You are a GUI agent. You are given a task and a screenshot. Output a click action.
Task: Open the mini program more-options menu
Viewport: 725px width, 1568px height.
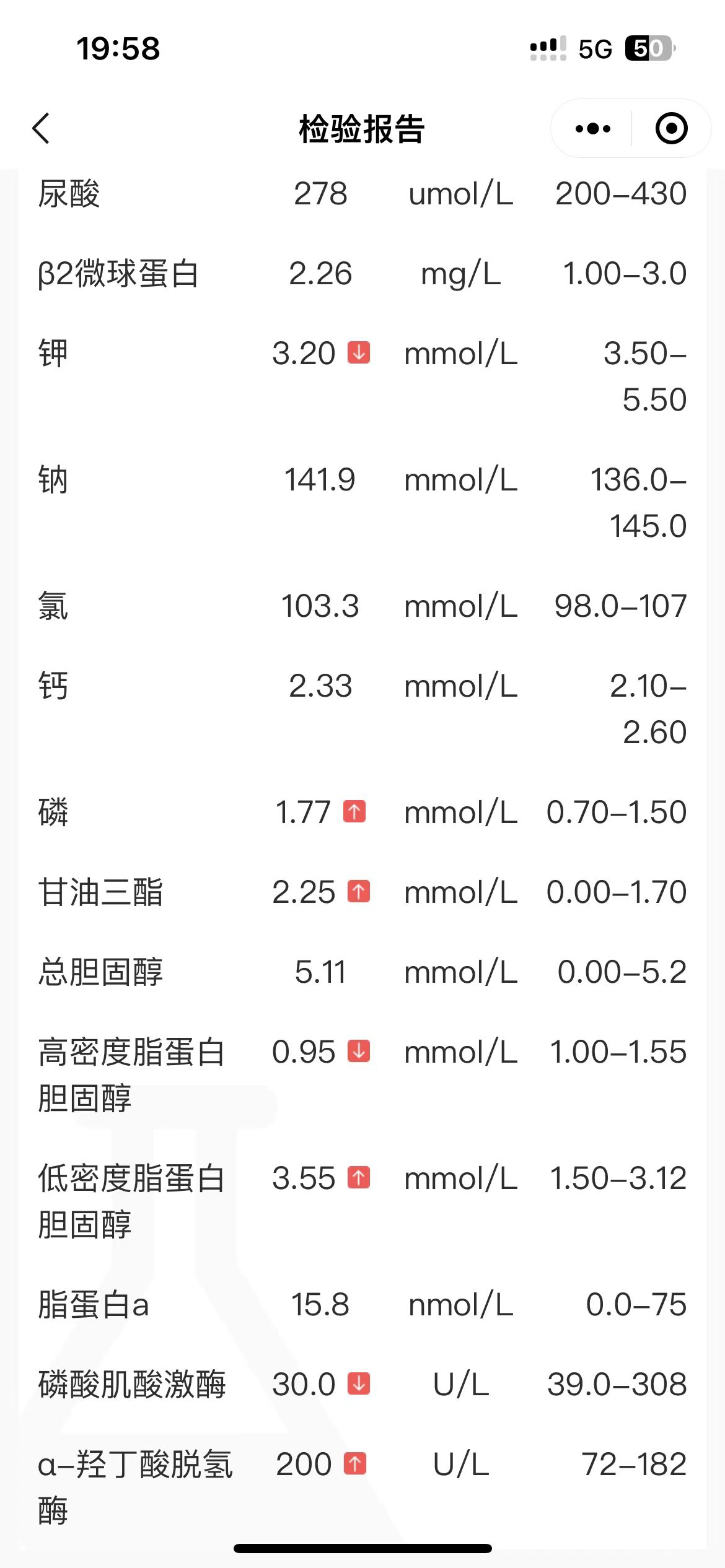point(592,129)
